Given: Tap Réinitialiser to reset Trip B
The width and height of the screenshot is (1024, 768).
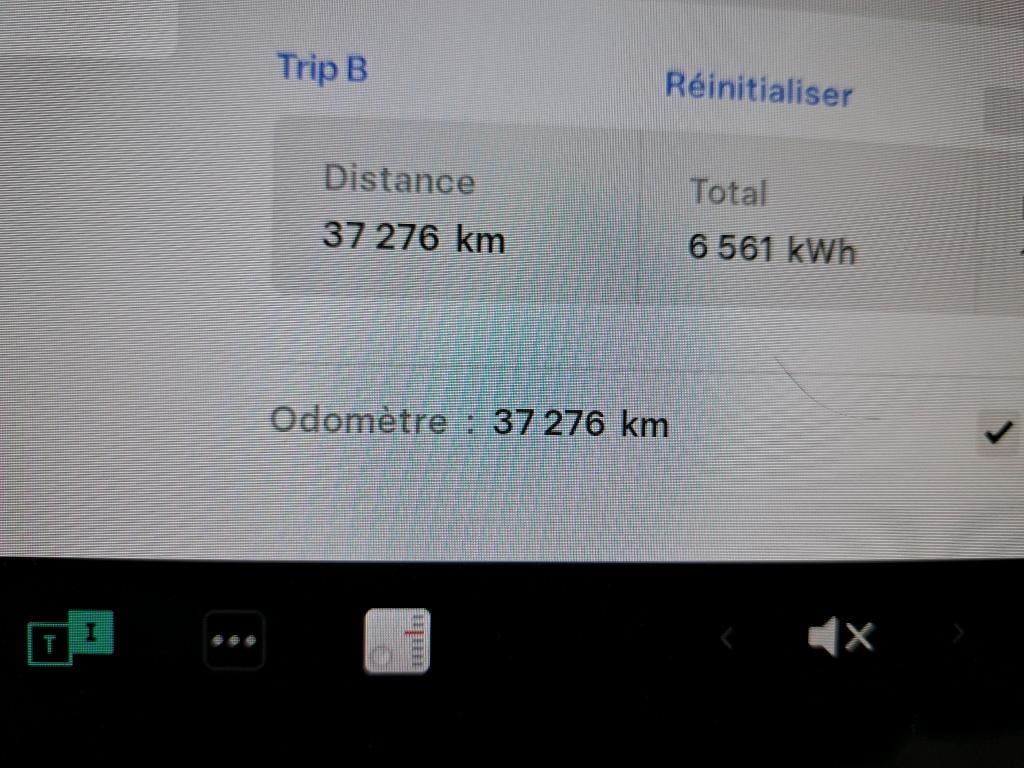Looking at the screenshot, I should [758, 90].
